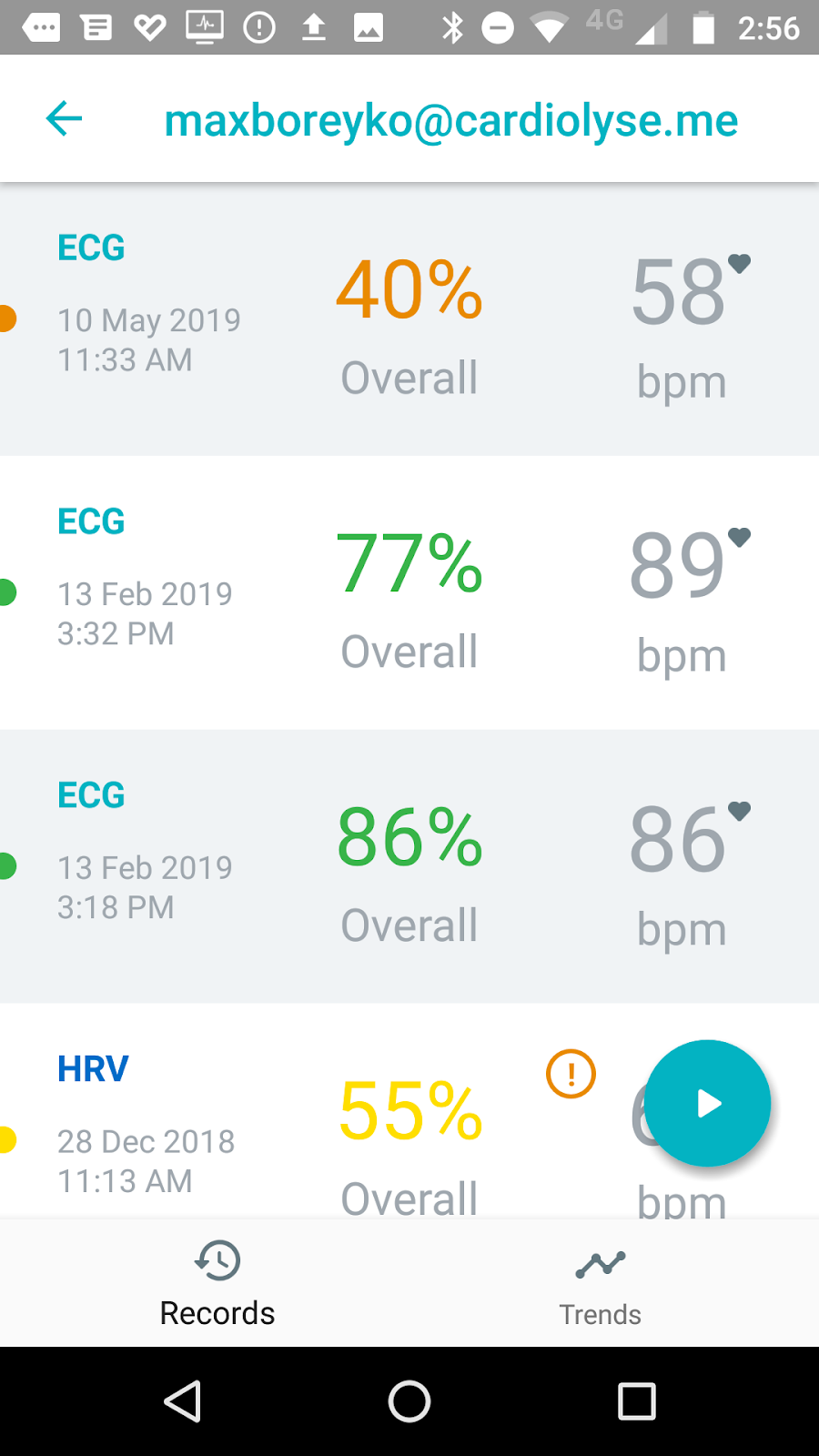Select the Records tab
819x1456 pixels.
point(217,1285)
